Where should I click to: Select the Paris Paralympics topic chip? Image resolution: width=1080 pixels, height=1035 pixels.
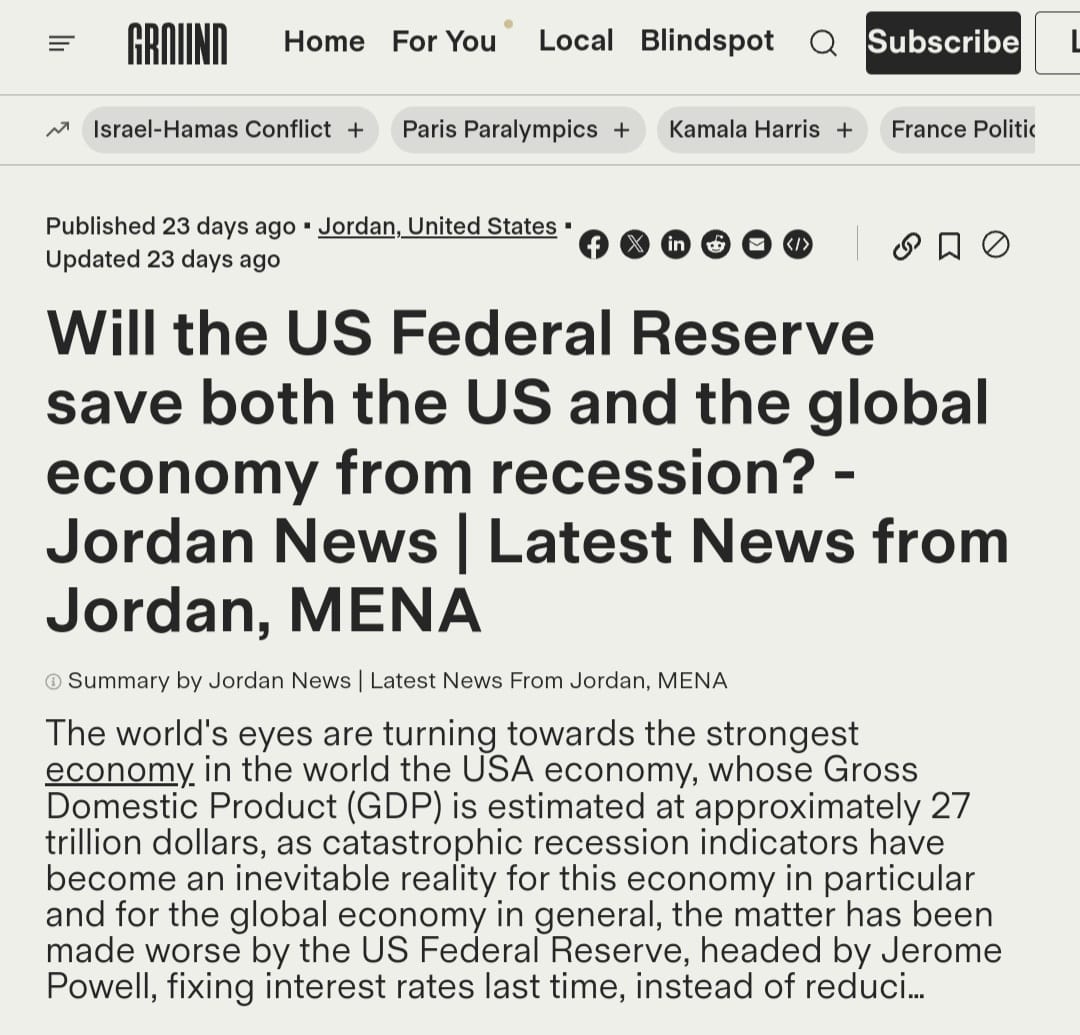pos(517,130)
